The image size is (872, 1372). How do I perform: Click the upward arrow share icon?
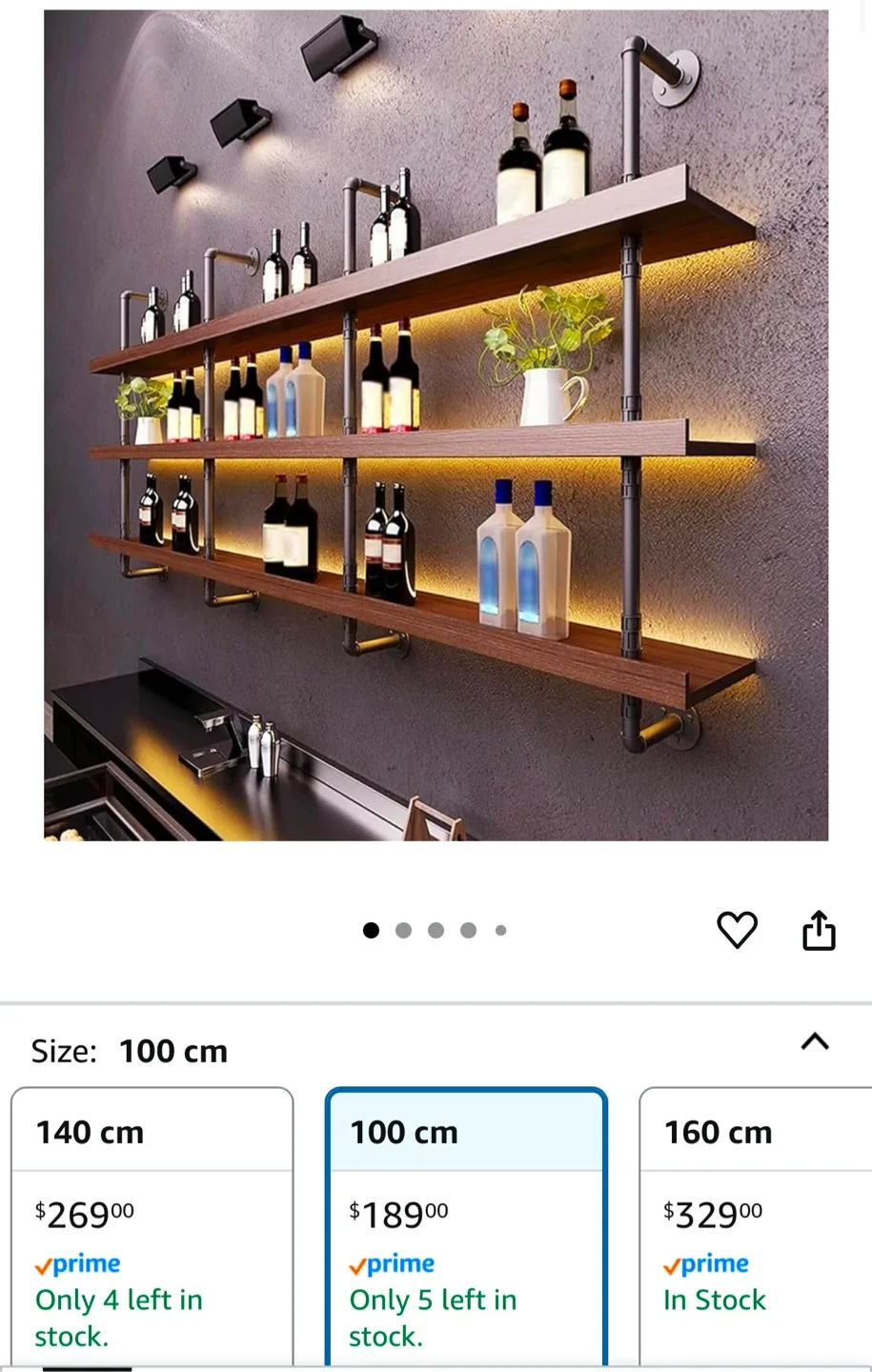820,931
